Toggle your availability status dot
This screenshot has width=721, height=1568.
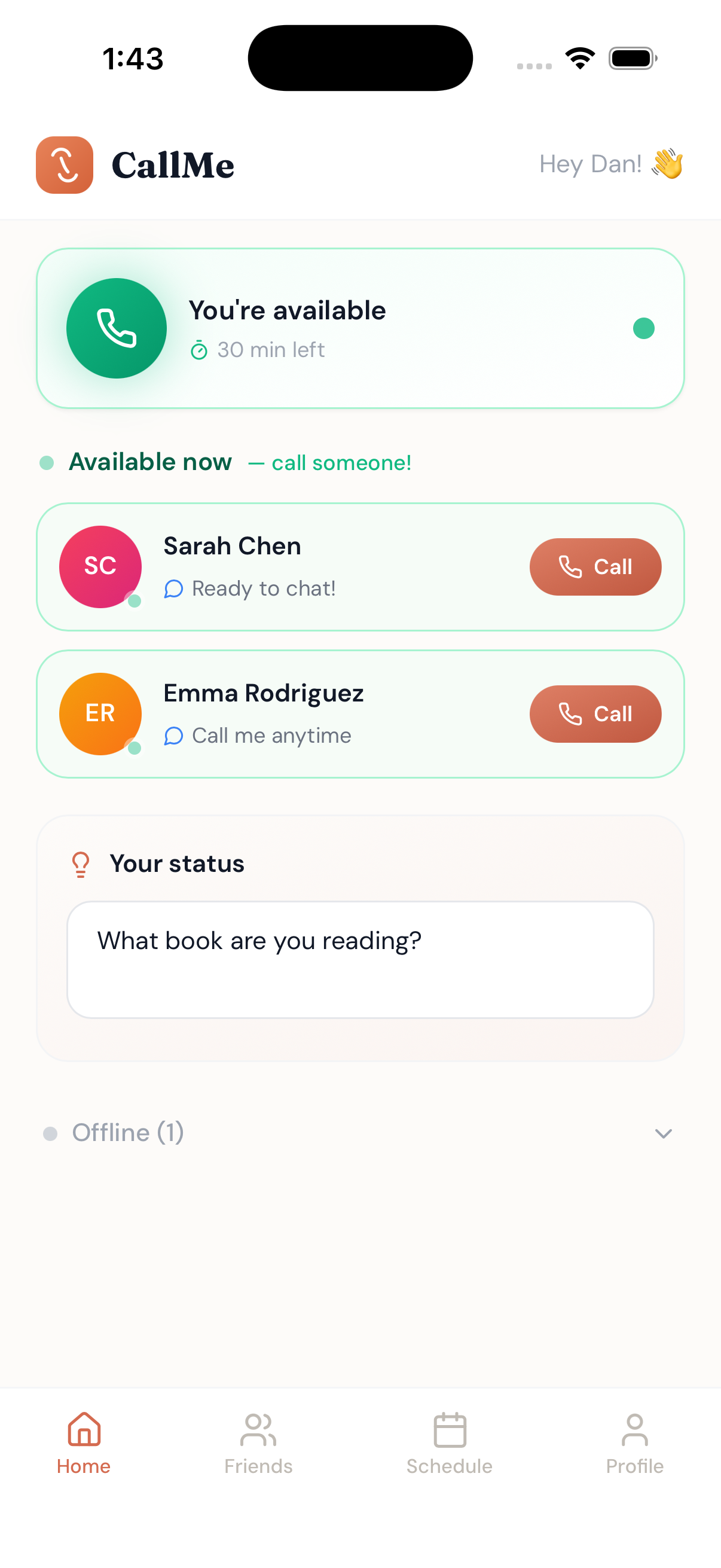coord(644,328)
